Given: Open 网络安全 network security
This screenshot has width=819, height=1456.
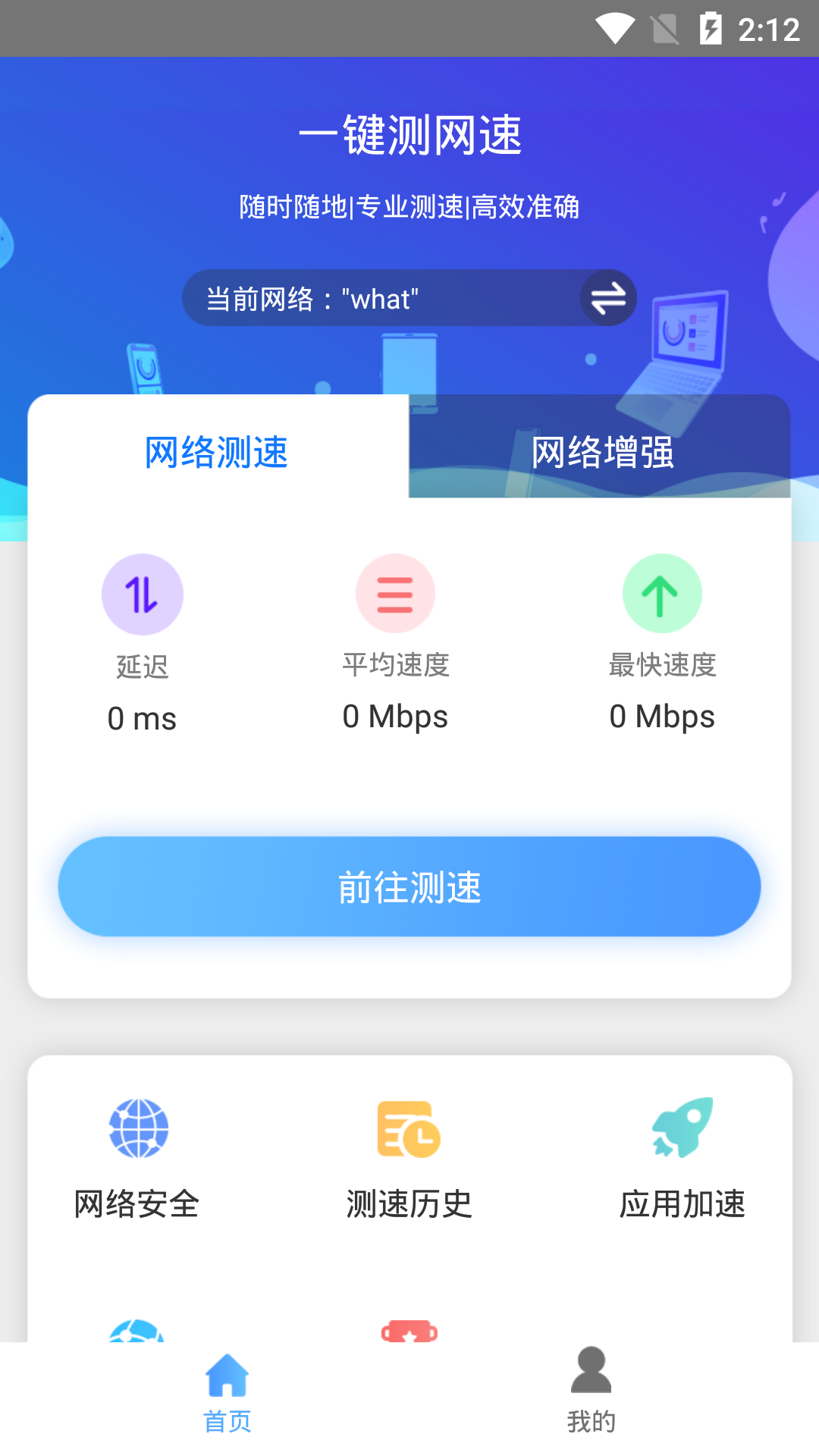Looking at the screenshot, I should 137,1158.
